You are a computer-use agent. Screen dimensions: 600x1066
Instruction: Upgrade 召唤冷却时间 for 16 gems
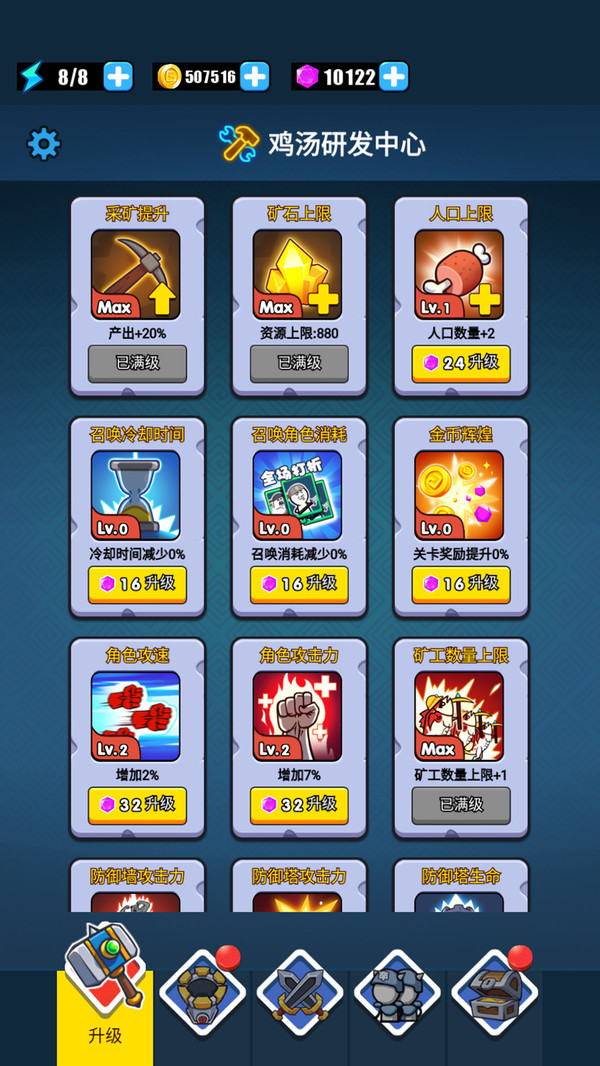(137, 584)
